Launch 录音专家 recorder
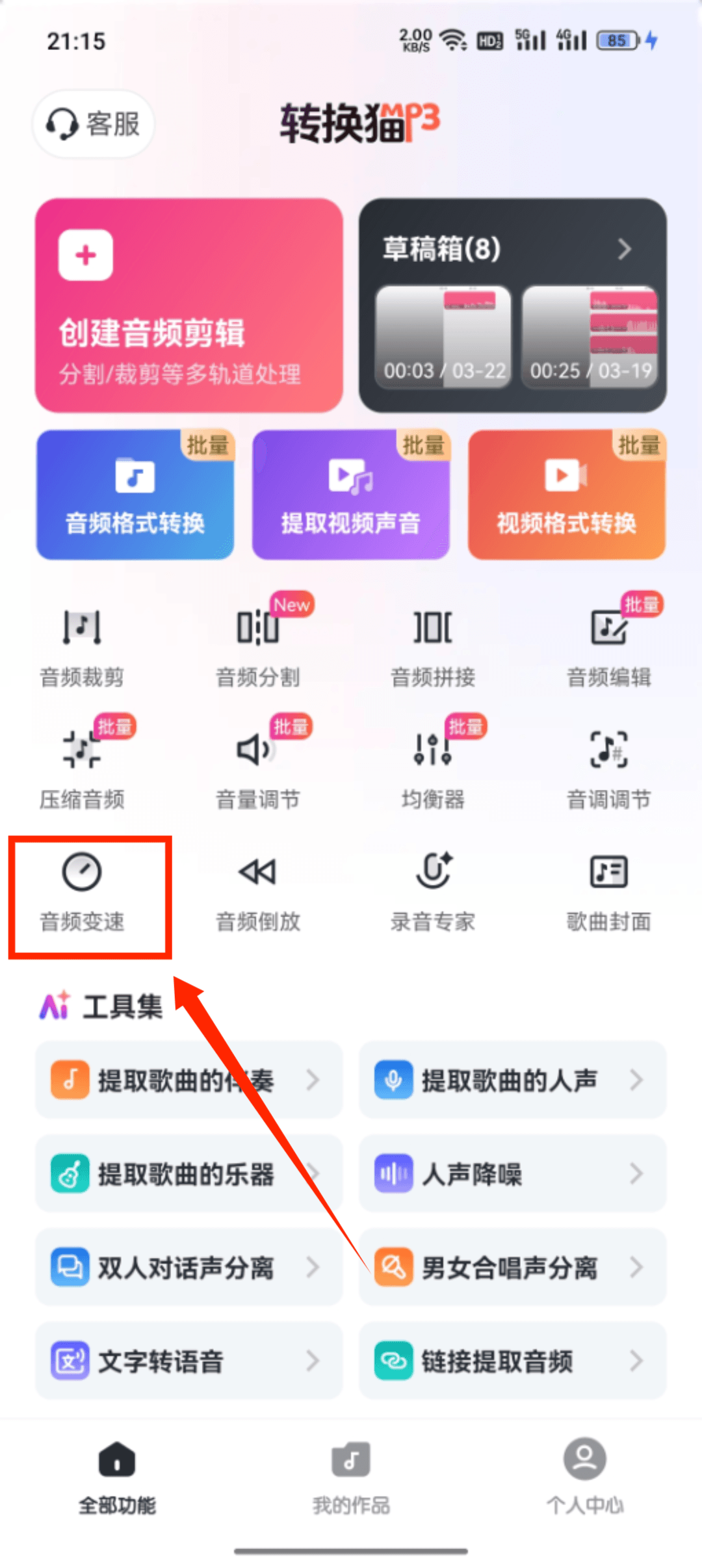The image size is (702, 1568). click(433, 892)
